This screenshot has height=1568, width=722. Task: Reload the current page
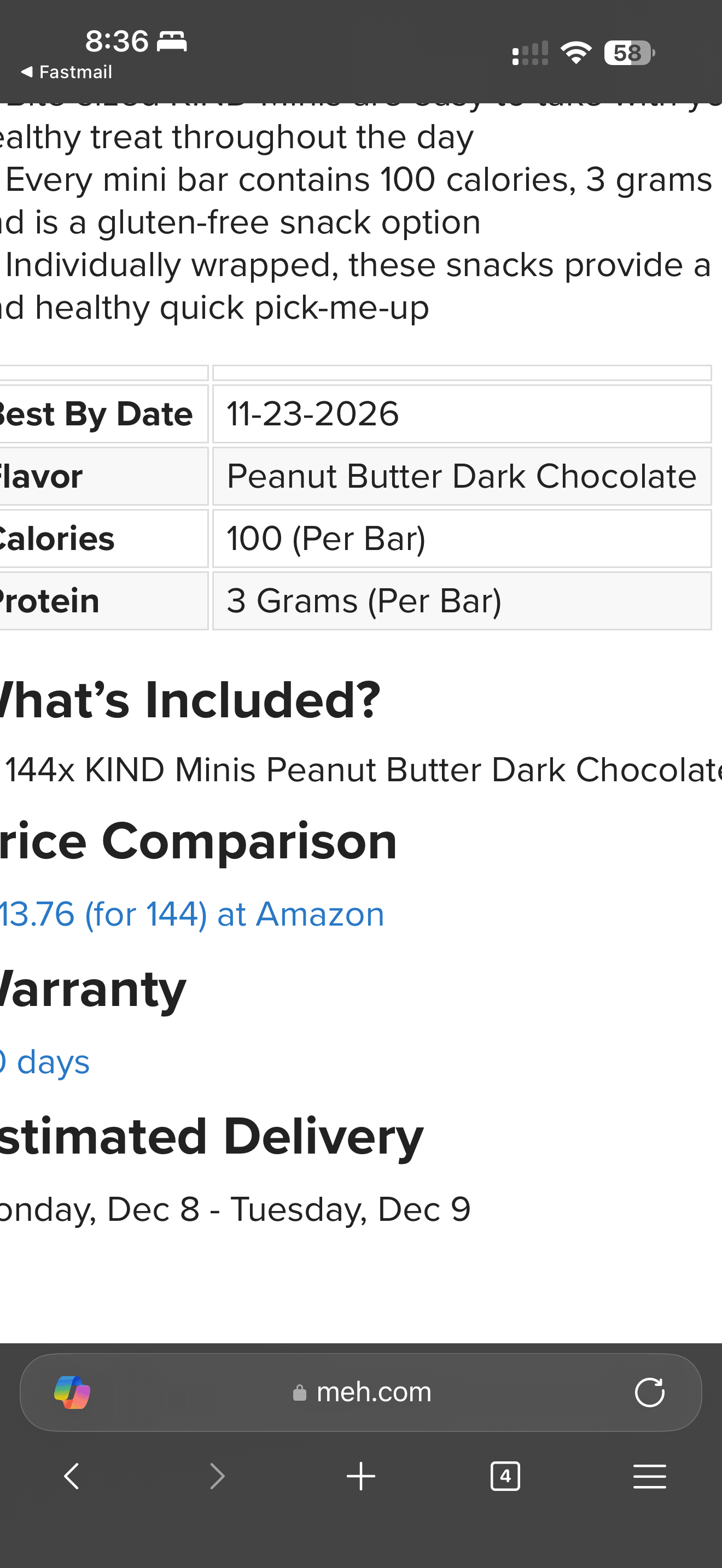point(649,1392)
